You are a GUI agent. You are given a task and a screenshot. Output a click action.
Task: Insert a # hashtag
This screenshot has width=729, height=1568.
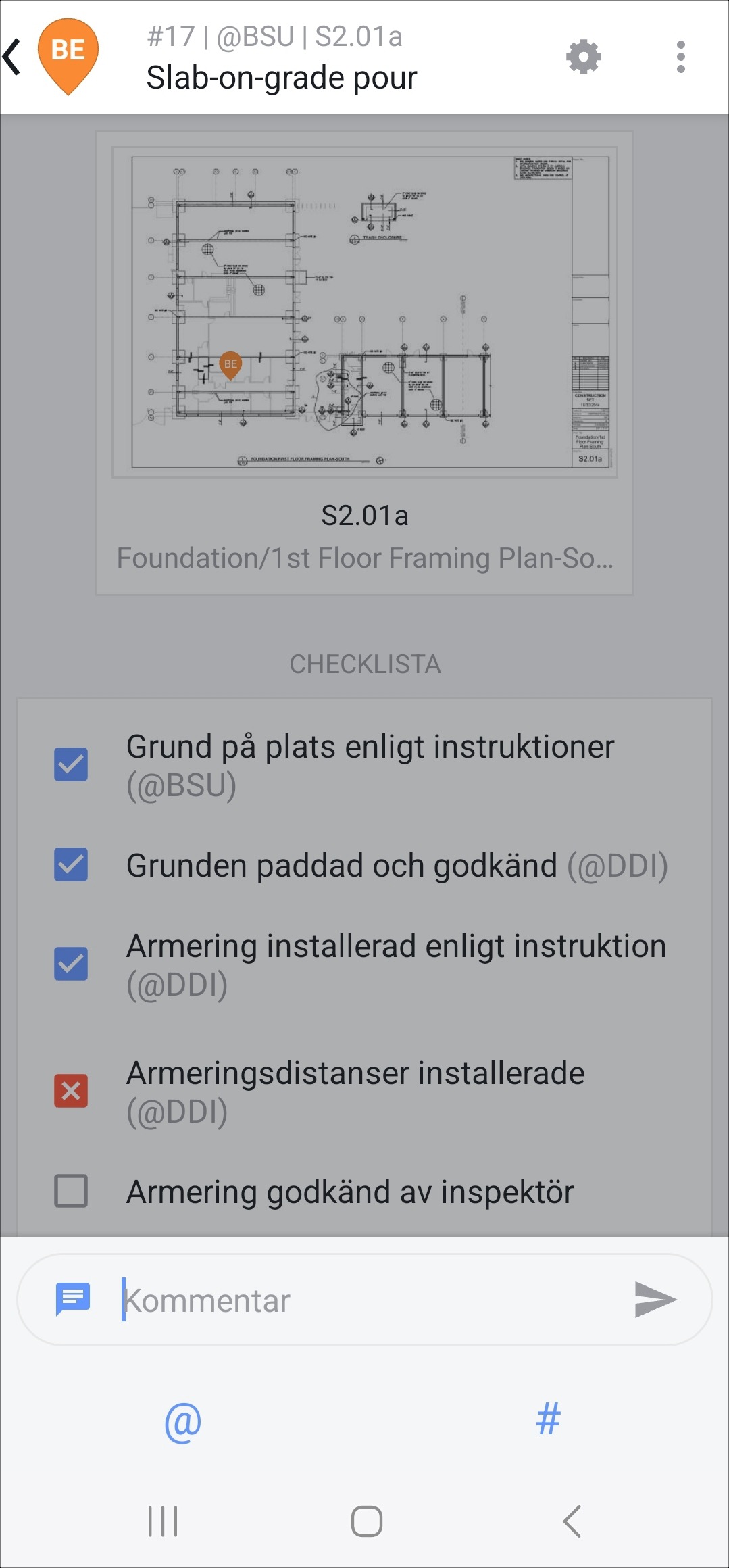point(548,1419)
